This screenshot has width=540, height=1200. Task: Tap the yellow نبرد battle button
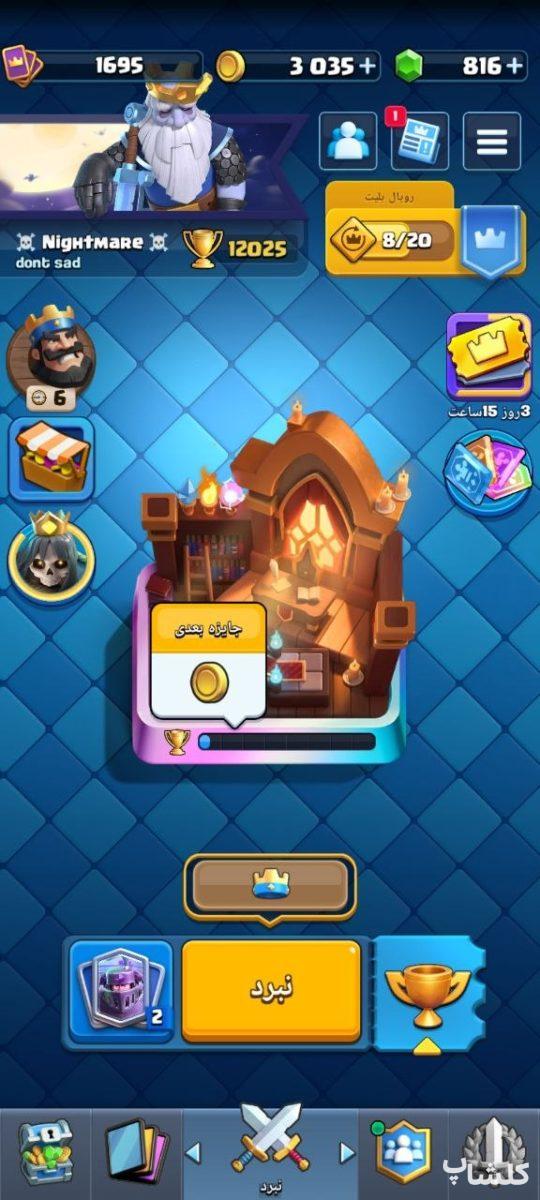pos(271,990)
